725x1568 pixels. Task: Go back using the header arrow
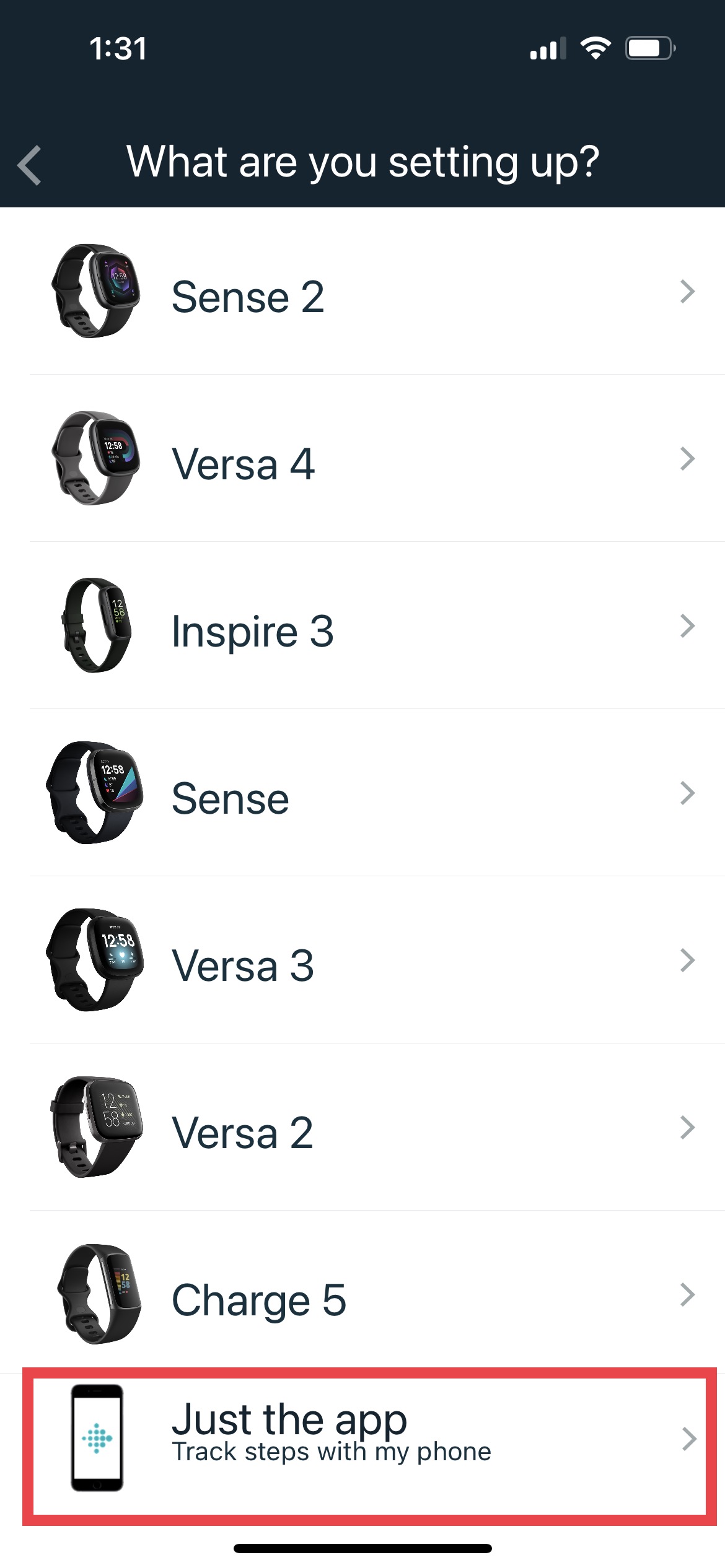pos(30,165)
